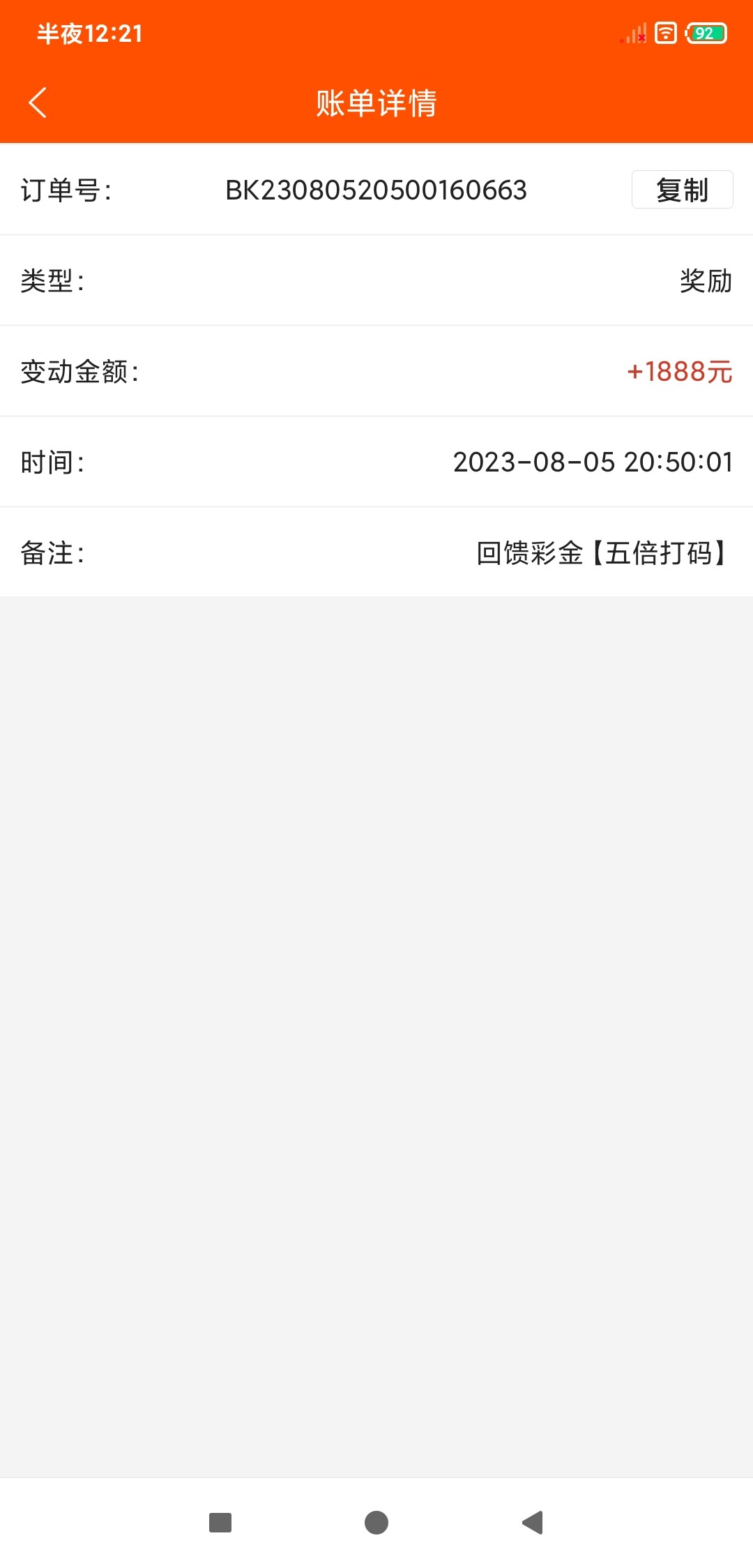Tap the 时间 field label
The height and width of the screenshot is (1568, 753).
[52, 462]
